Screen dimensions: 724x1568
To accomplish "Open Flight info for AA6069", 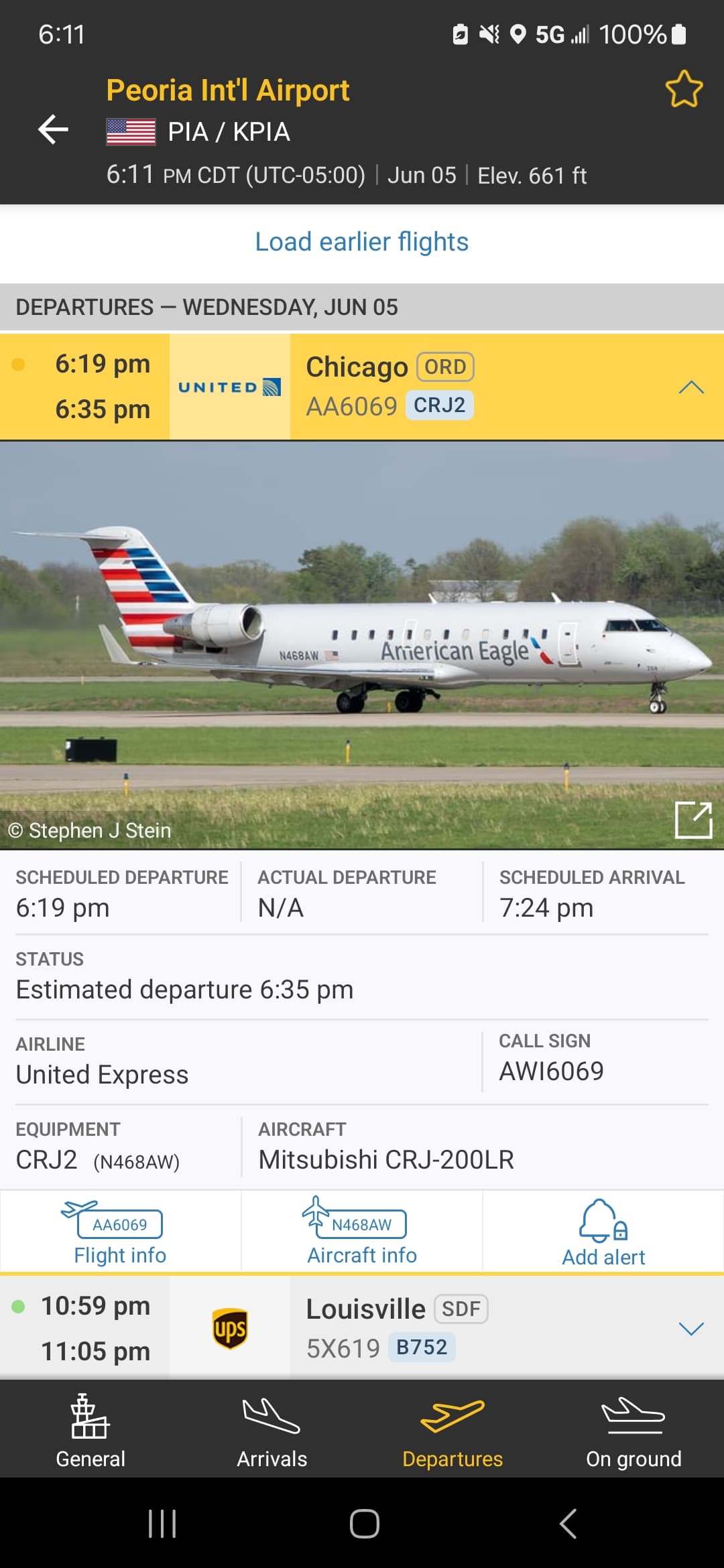I will click(120, 1234).
